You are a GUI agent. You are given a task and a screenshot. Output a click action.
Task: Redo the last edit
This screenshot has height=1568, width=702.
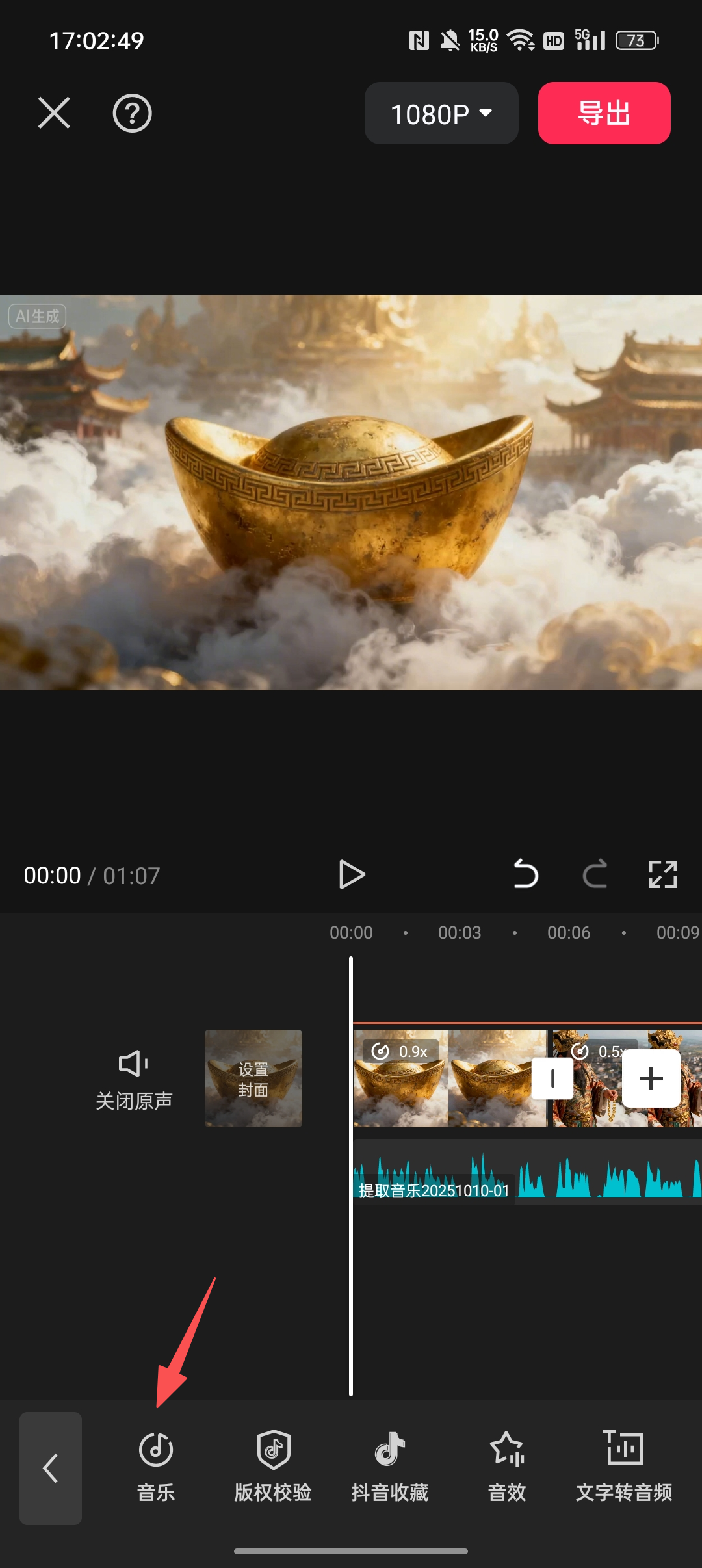(x=595, y=874)
